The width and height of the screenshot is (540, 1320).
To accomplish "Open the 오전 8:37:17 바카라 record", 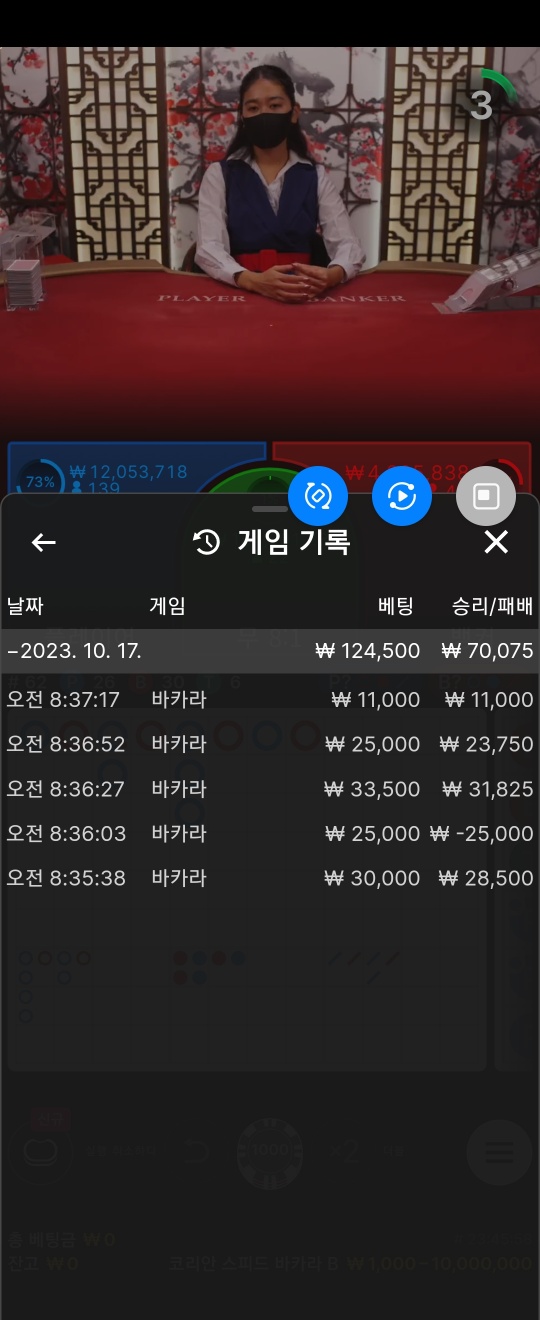I will (x=270, y=700).
